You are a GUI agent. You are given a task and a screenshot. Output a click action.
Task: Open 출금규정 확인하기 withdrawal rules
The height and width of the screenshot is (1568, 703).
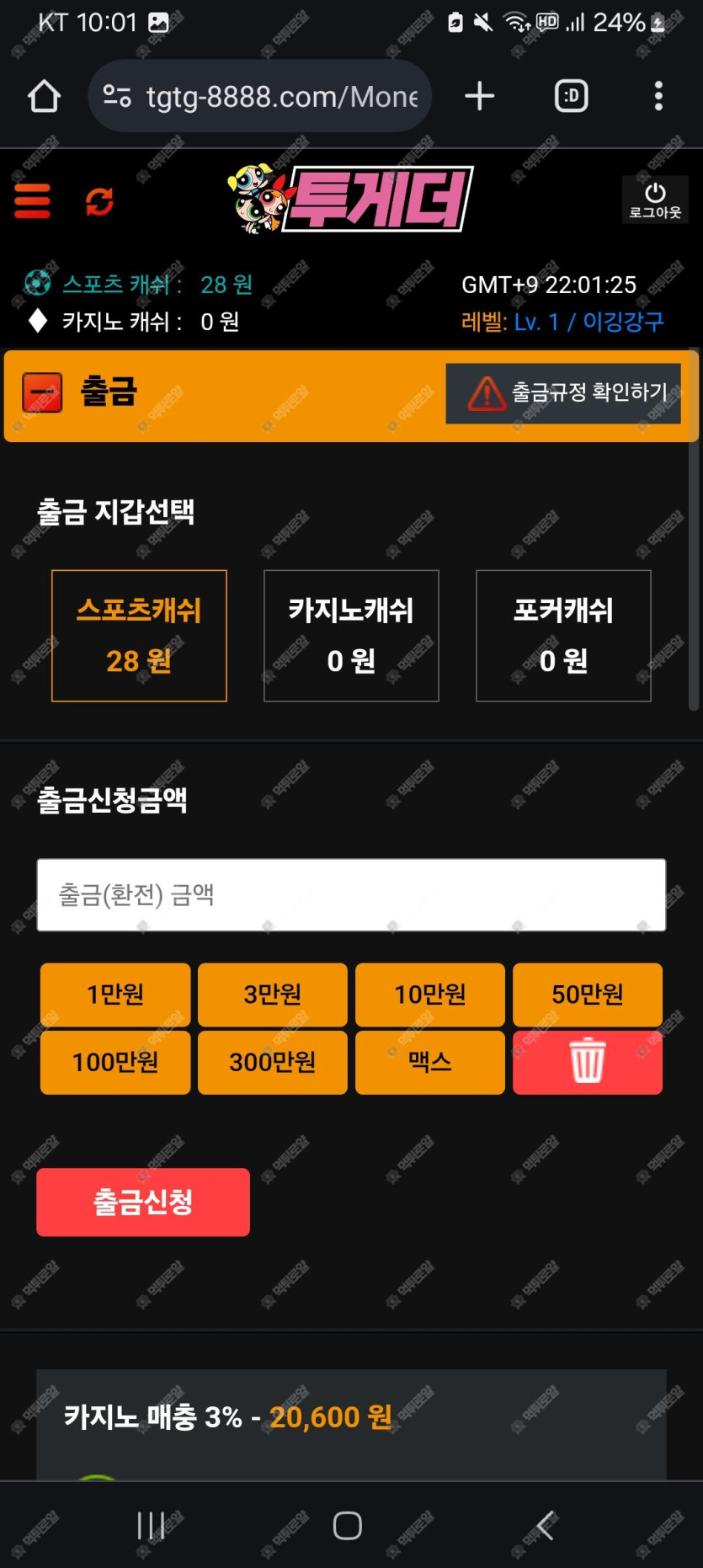click(563, 392)
